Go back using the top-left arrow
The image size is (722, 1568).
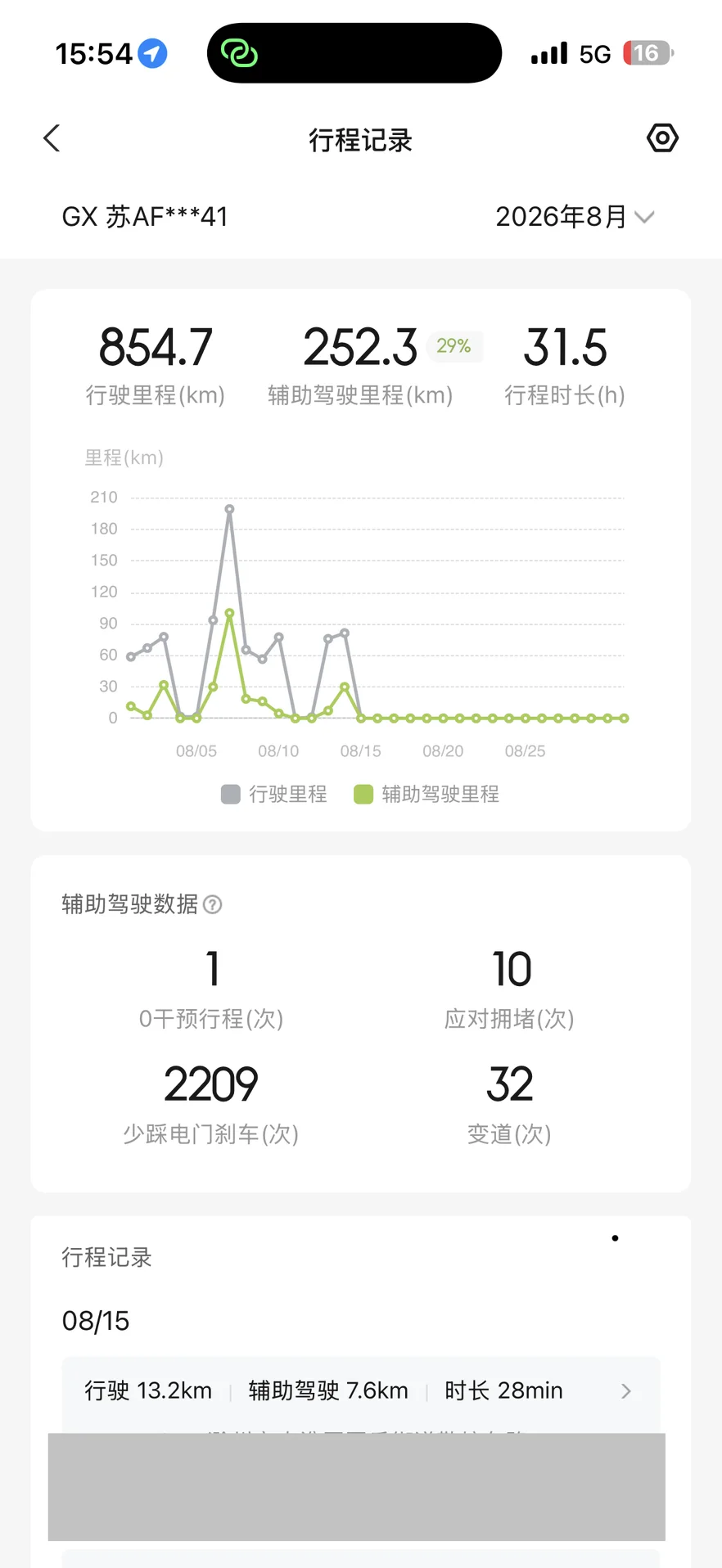52,138
